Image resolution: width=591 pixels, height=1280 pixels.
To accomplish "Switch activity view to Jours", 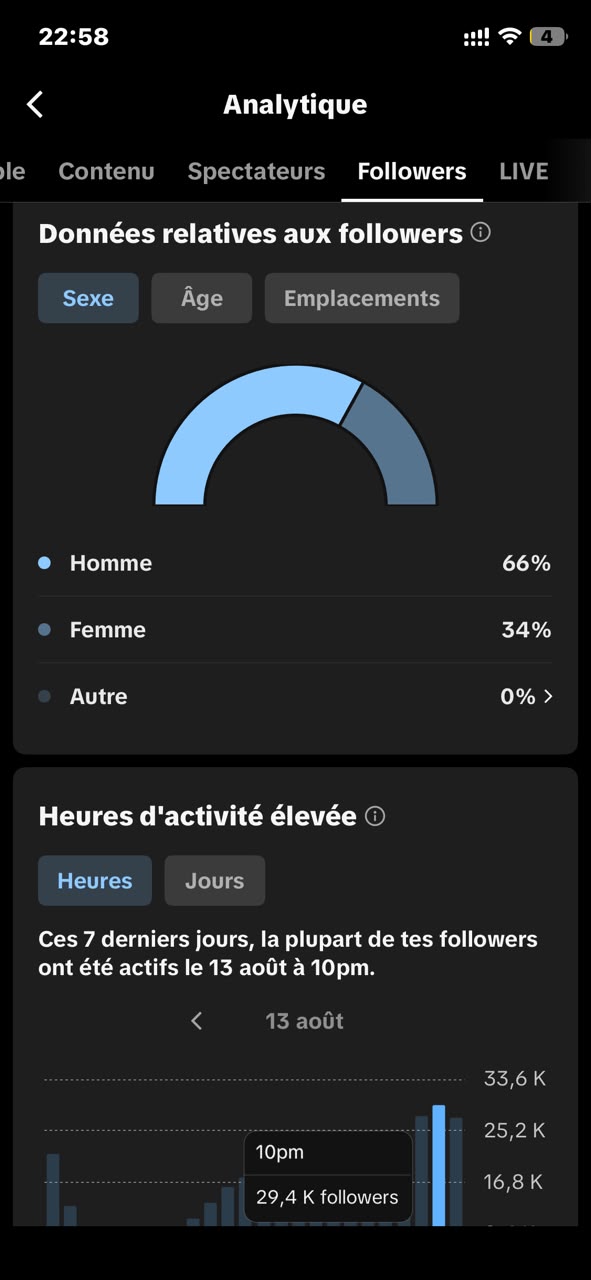I will click(215, 881).
